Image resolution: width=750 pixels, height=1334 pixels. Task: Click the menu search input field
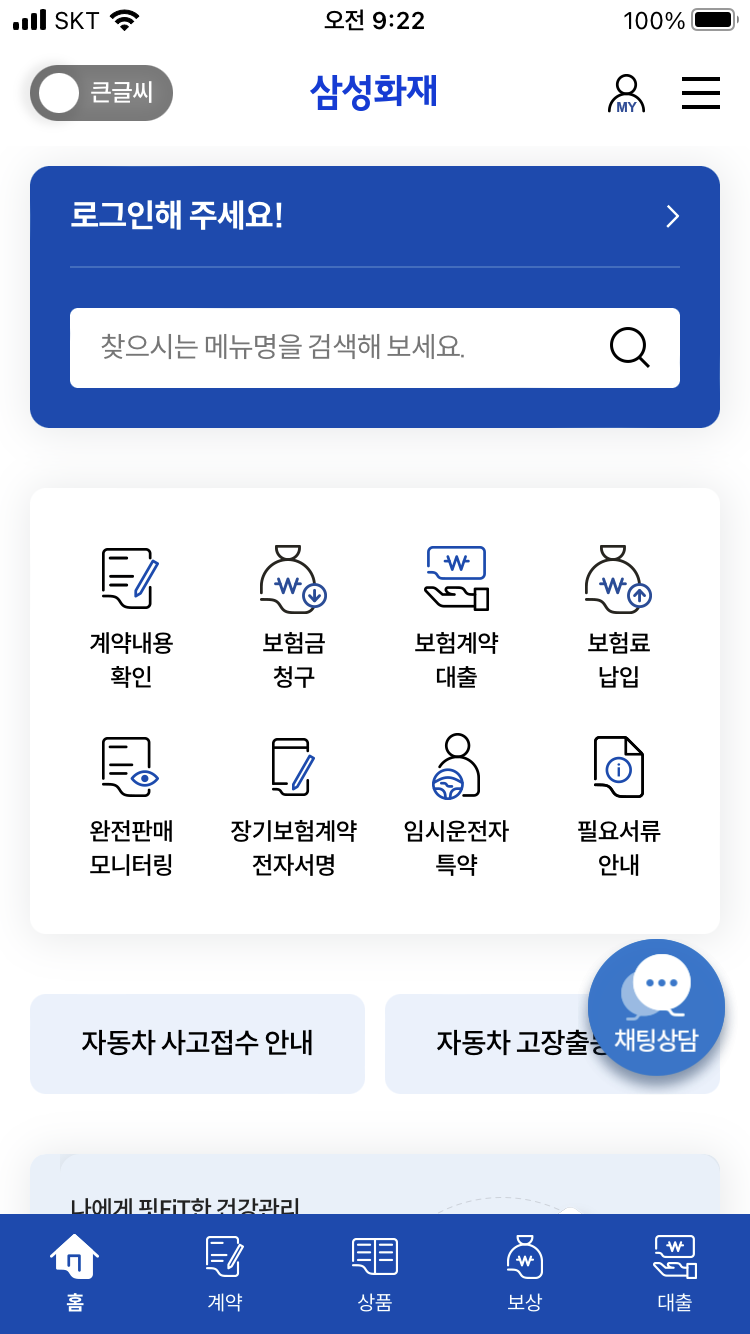click(330, 348)
